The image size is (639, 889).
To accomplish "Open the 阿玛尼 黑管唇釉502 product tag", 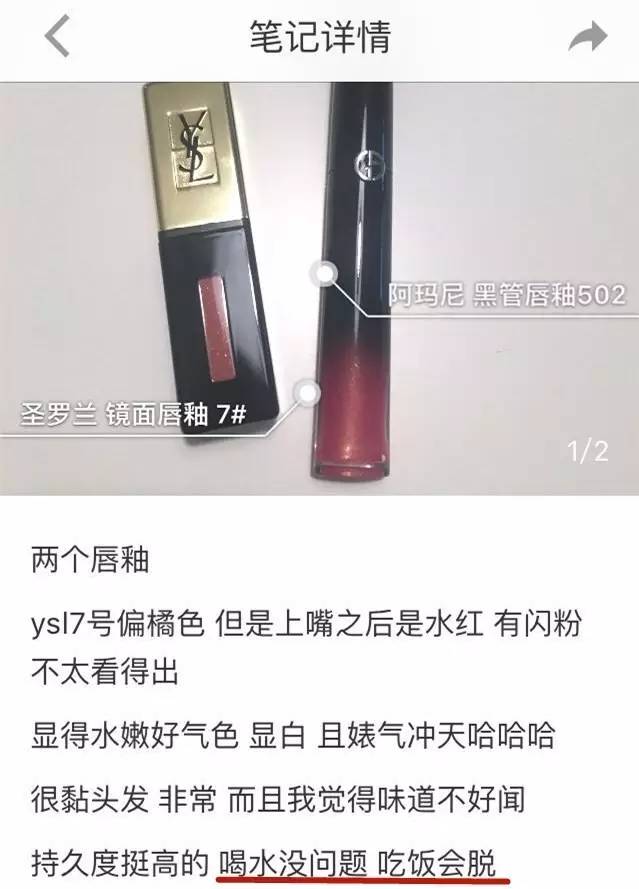I will pyautogui.click(x=506, y=296).
